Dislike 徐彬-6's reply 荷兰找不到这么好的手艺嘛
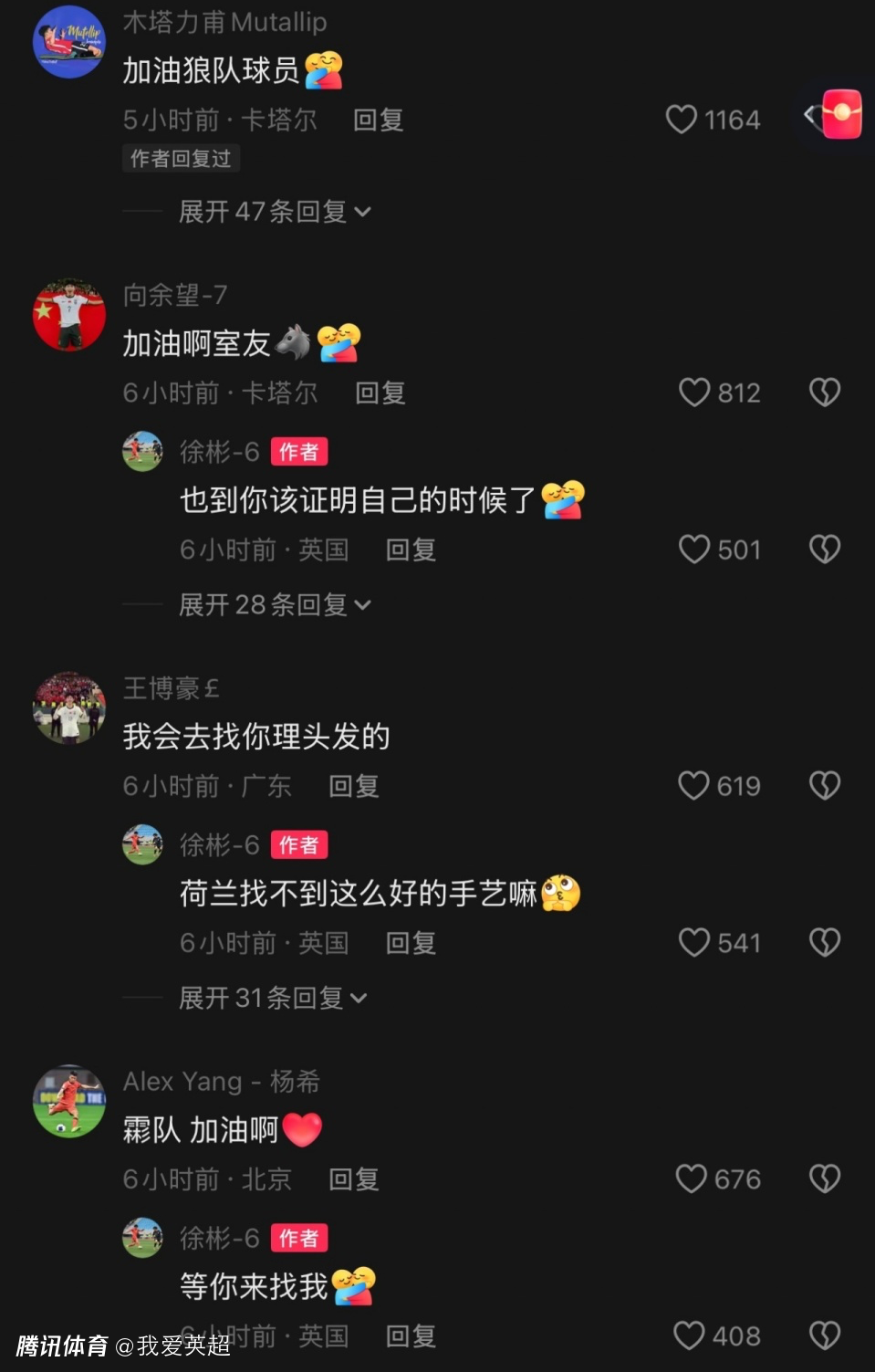The image size is (875, 1372). click(x=825, y=943)
